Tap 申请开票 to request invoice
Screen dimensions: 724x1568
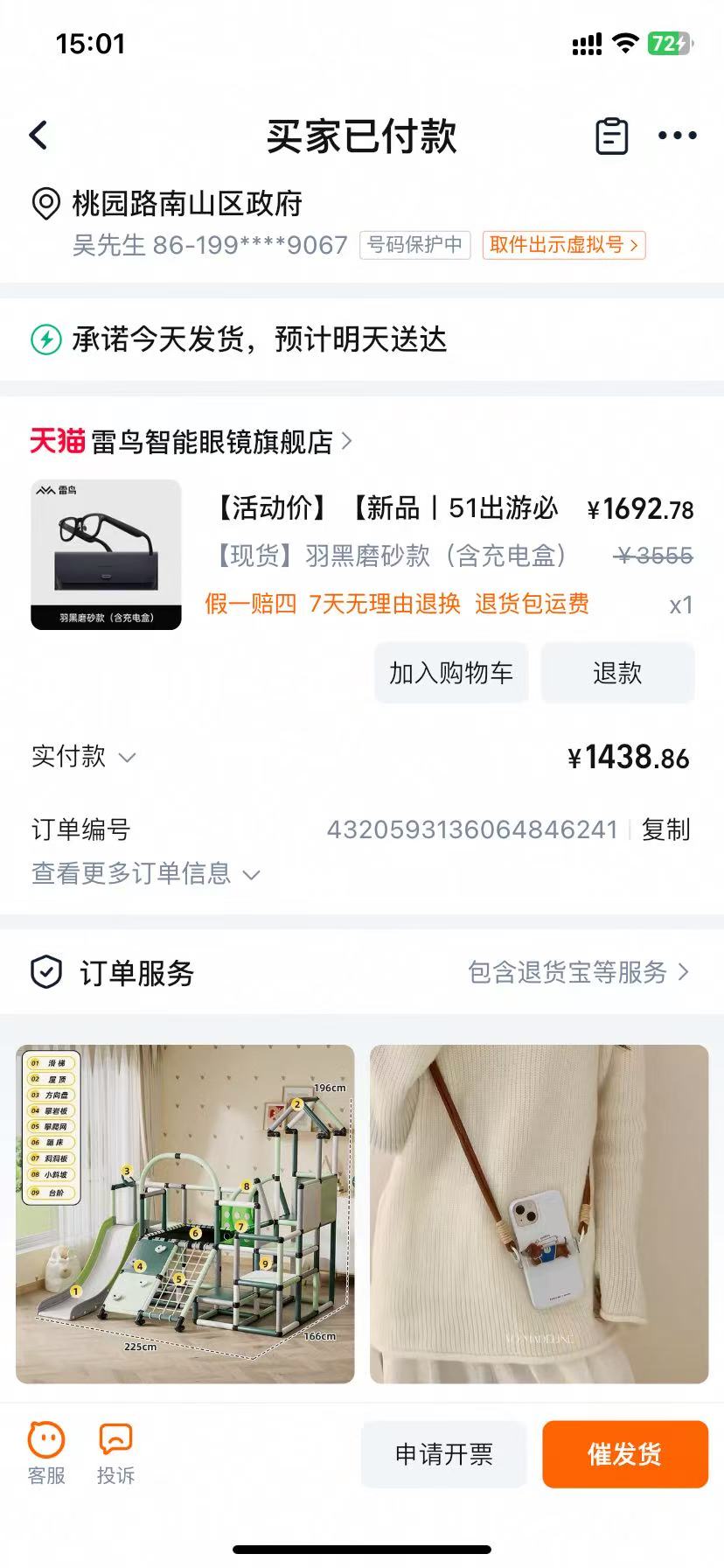click(443, 1454)
